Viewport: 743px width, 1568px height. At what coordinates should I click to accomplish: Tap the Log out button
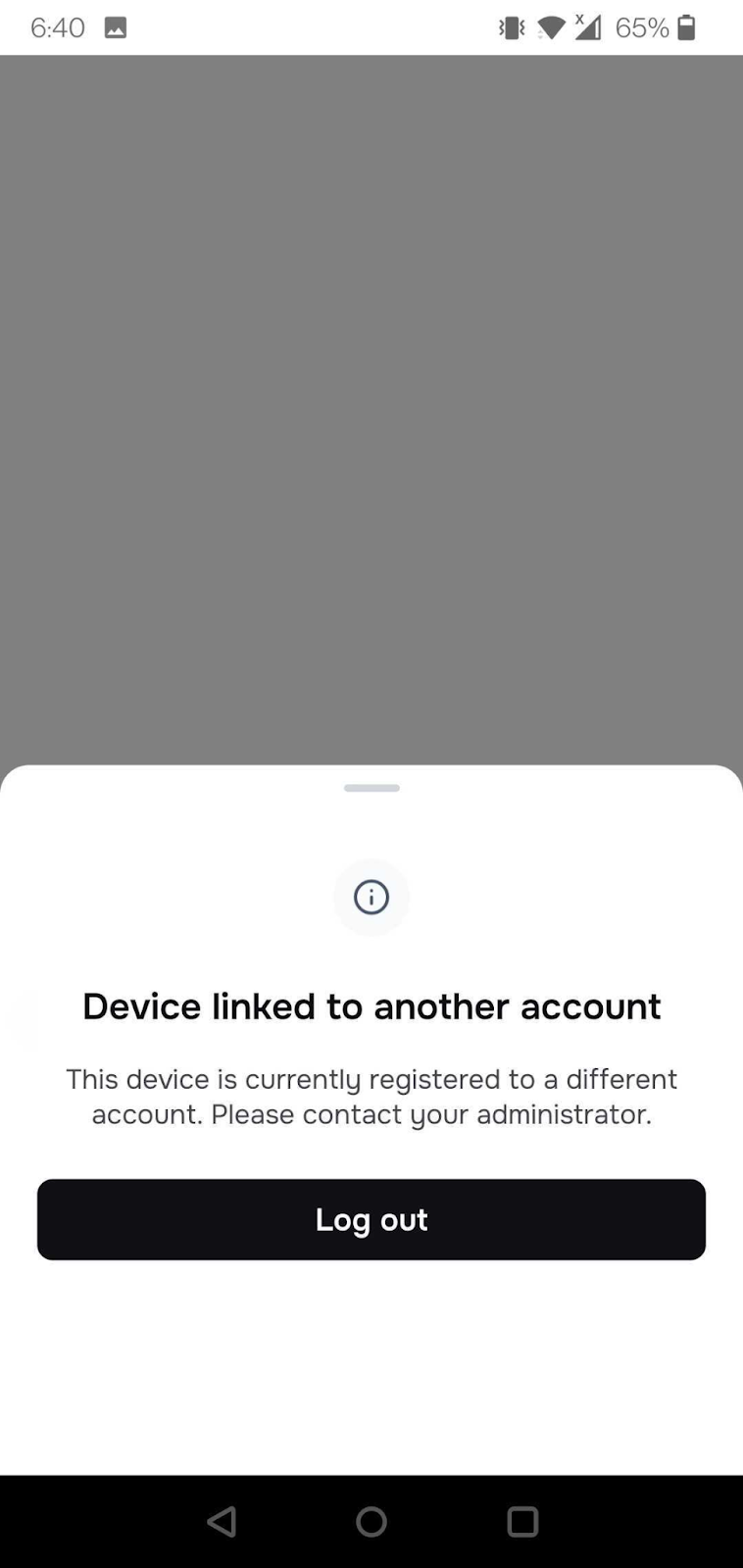coord(371,1219)
